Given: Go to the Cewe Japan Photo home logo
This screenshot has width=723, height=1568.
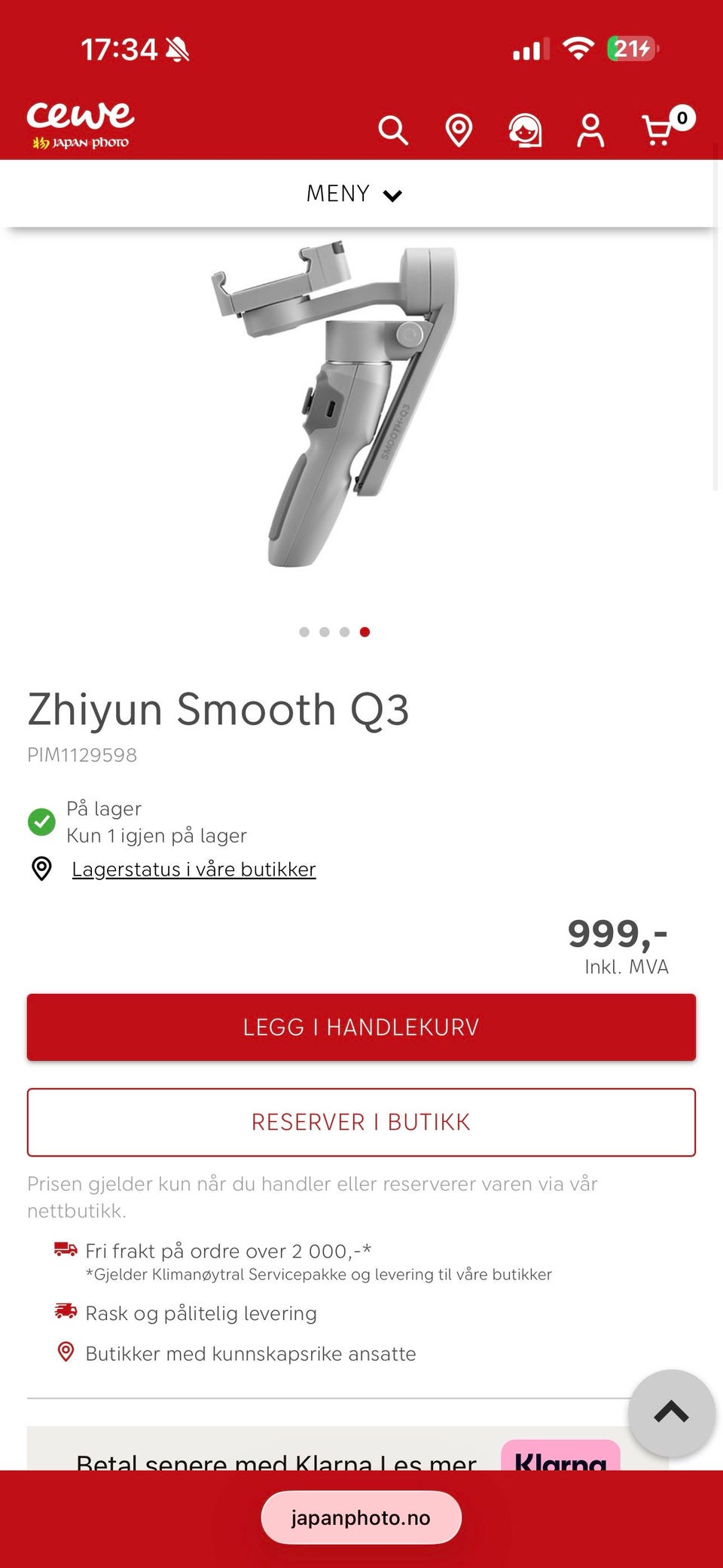Looking at the screenshot, I should (81, 125).
